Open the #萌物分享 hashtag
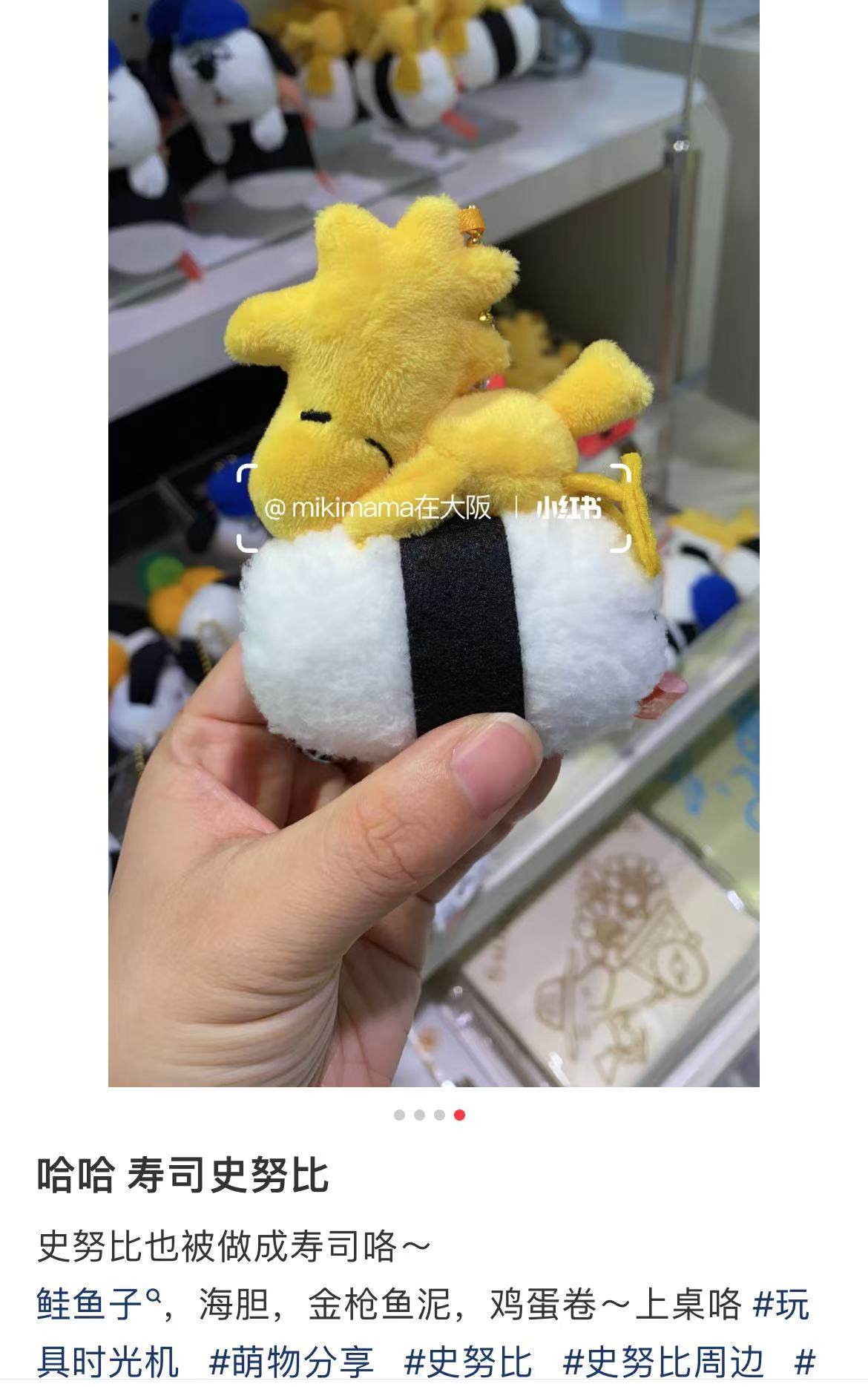868x1387 pixels. point(292,1362)
